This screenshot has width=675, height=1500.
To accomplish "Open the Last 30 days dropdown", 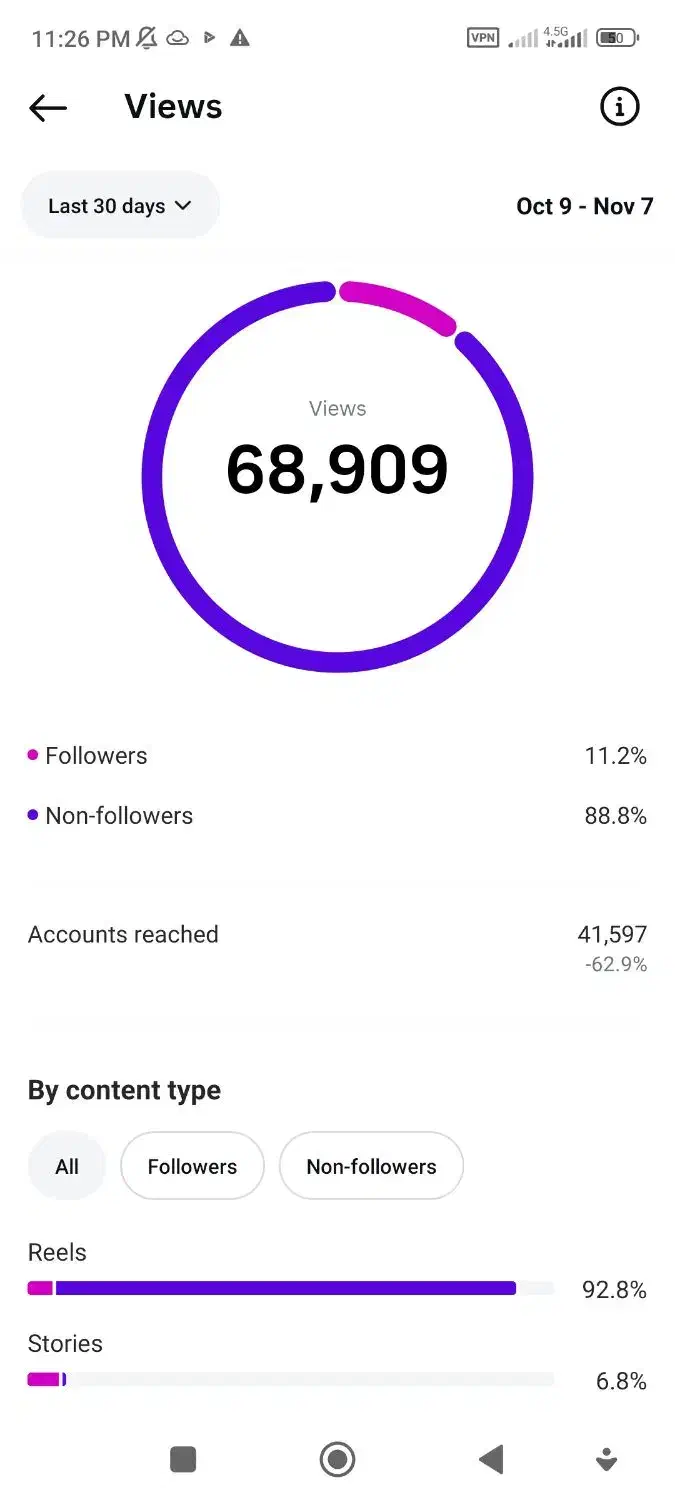I will (120, 206).
